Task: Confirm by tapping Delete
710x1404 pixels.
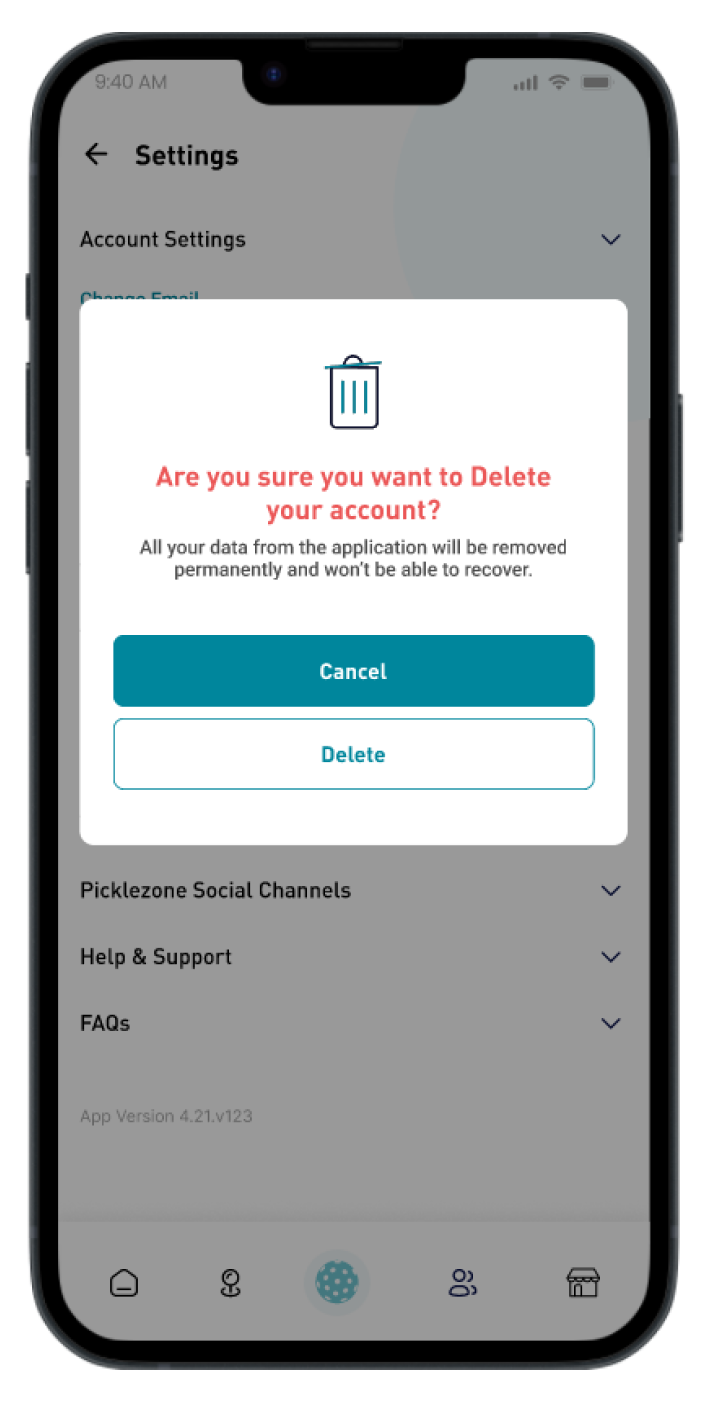Action: coord(354,754)
